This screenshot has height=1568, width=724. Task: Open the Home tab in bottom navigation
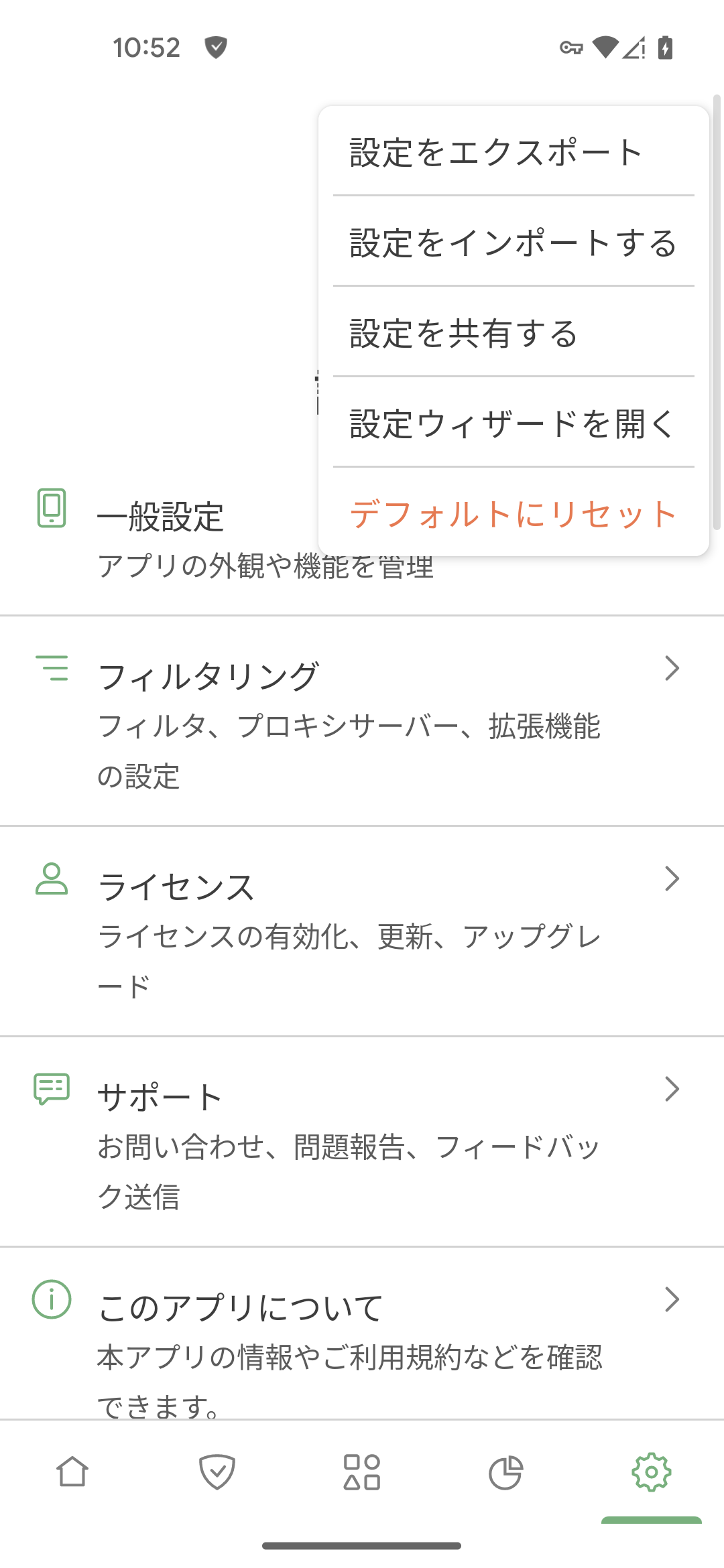tap(74, 1474)
